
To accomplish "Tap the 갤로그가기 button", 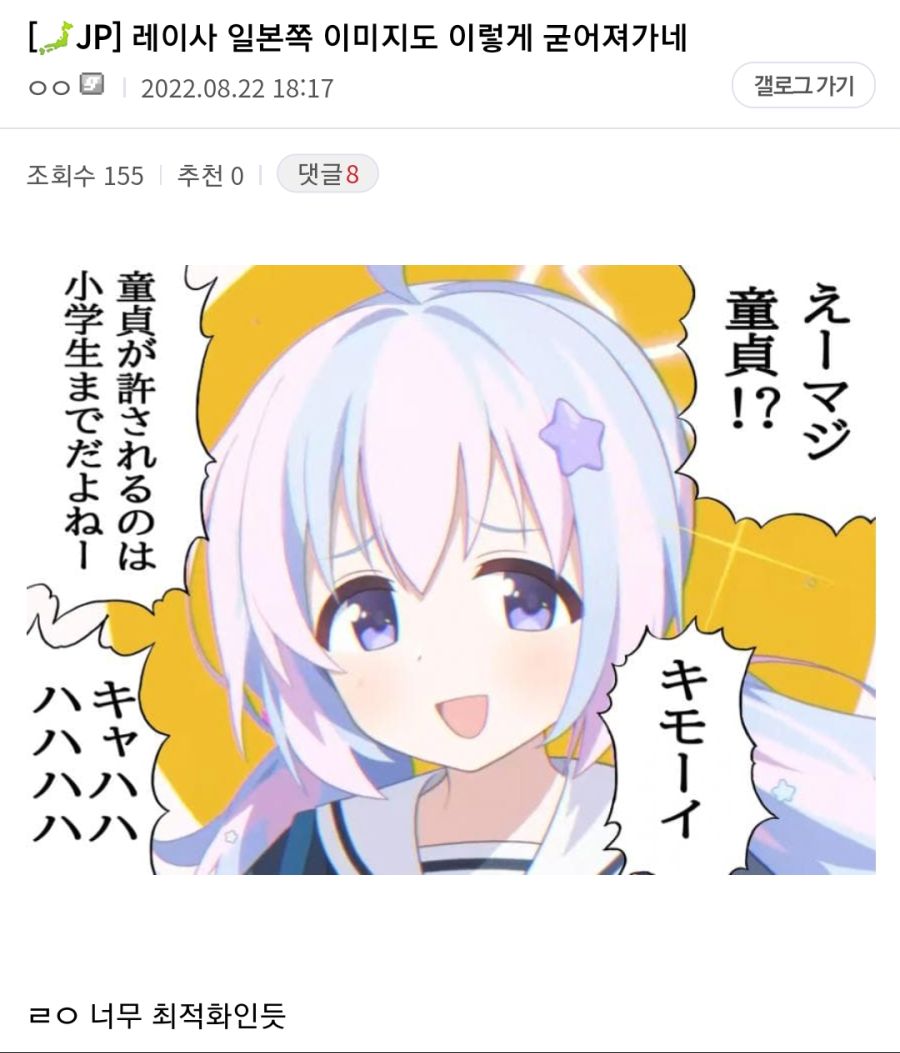I will (803, 86).
